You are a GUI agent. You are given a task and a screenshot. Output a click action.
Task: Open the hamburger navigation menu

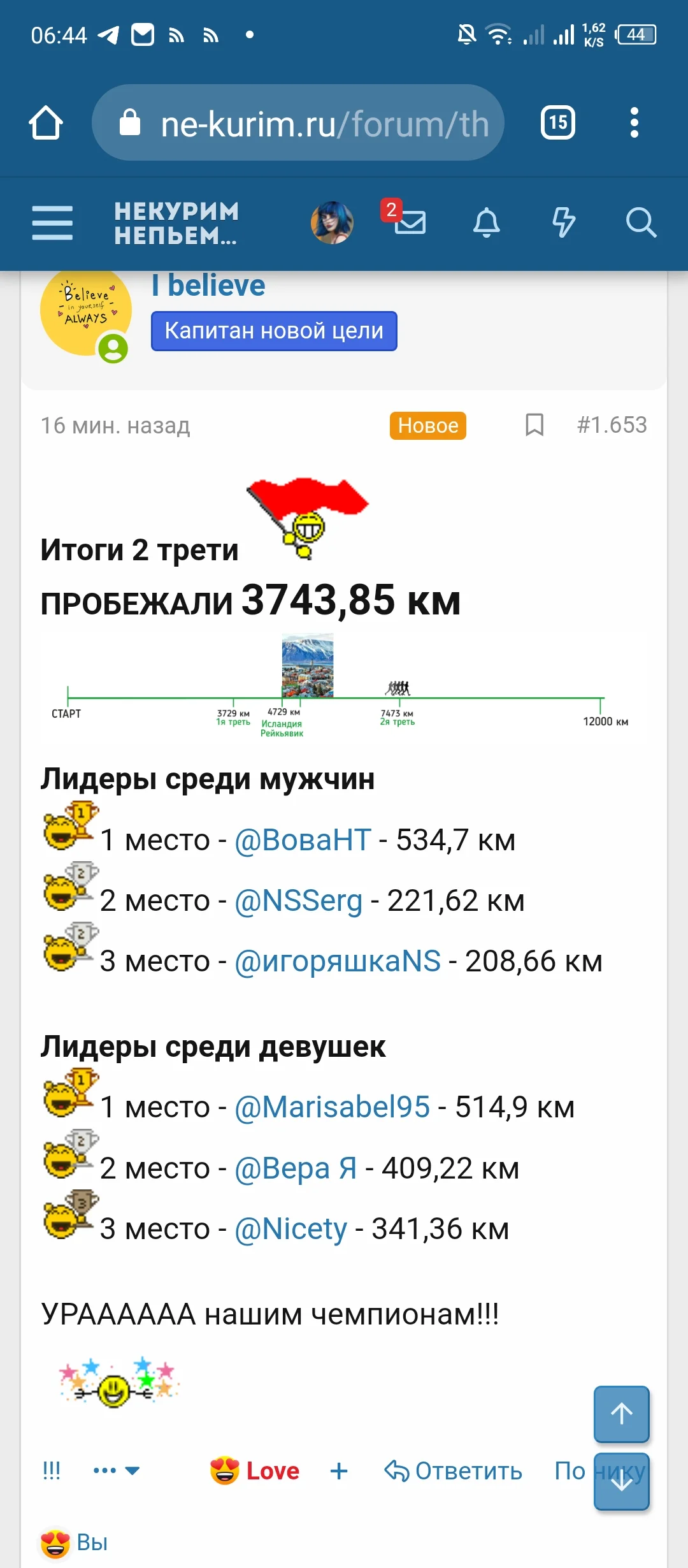[53, 222]
